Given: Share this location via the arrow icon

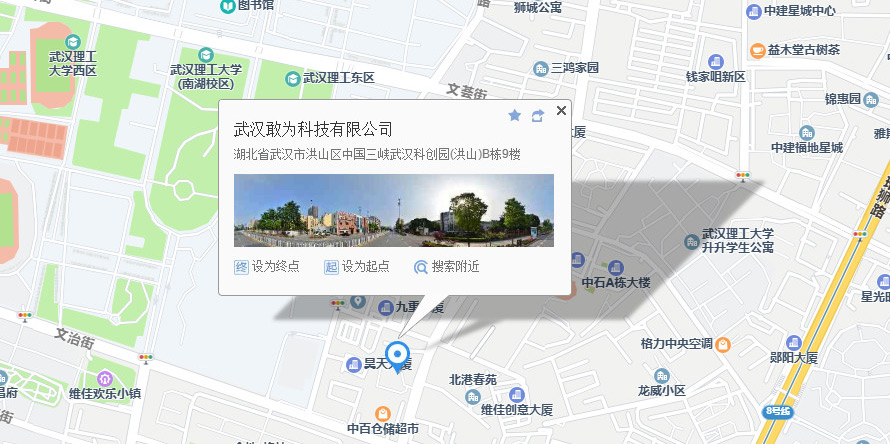Looking at the screenshot, I should click(538, 115).
